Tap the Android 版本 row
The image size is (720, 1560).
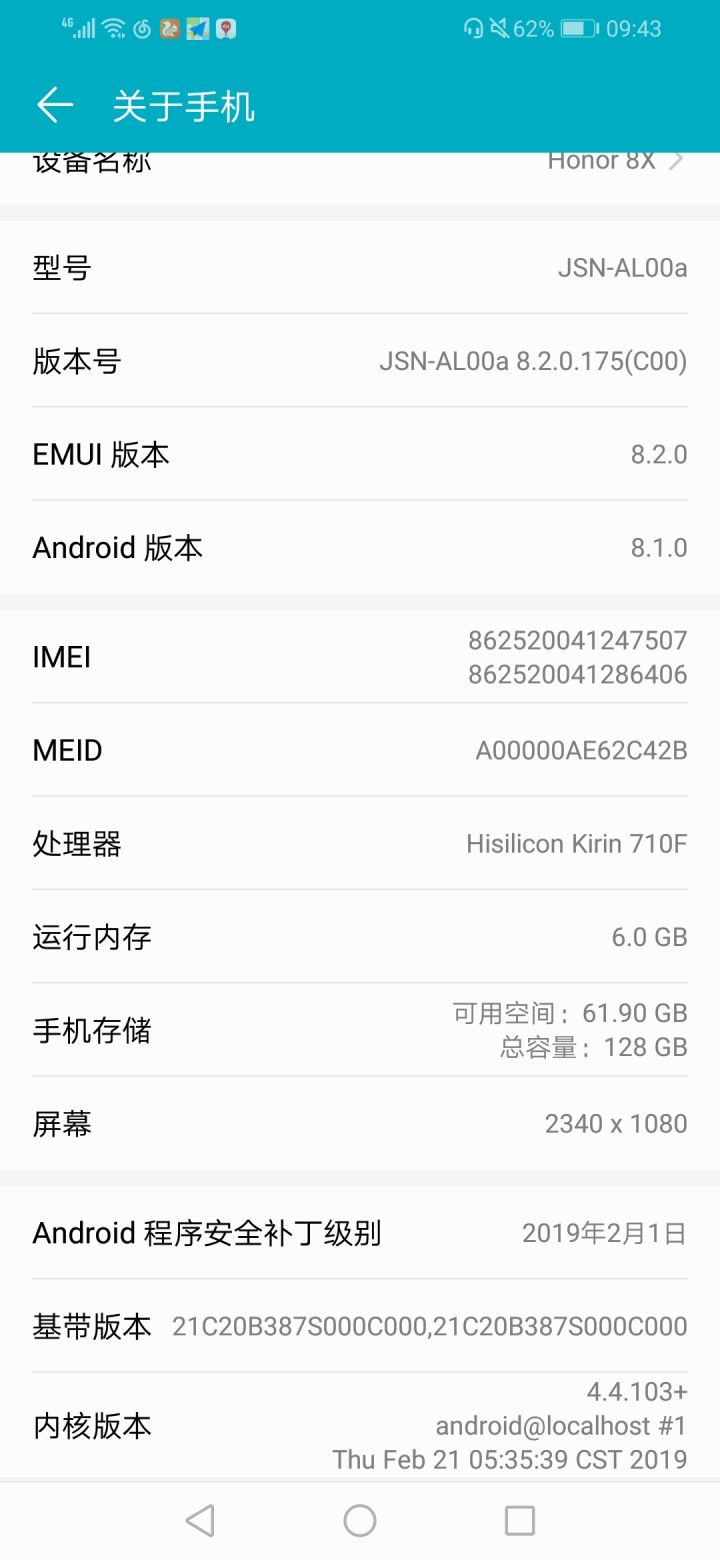(x=360, y=547)
